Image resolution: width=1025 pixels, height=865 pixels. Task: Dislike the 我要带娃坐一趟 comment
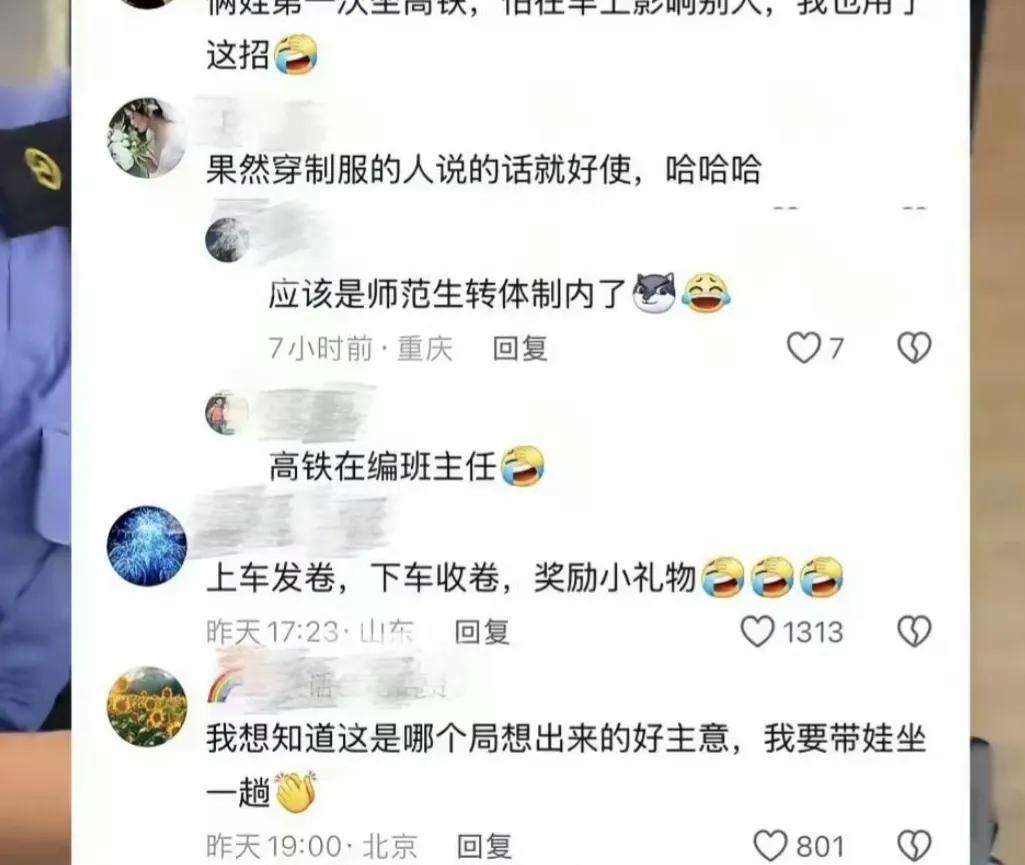[913, 844]
